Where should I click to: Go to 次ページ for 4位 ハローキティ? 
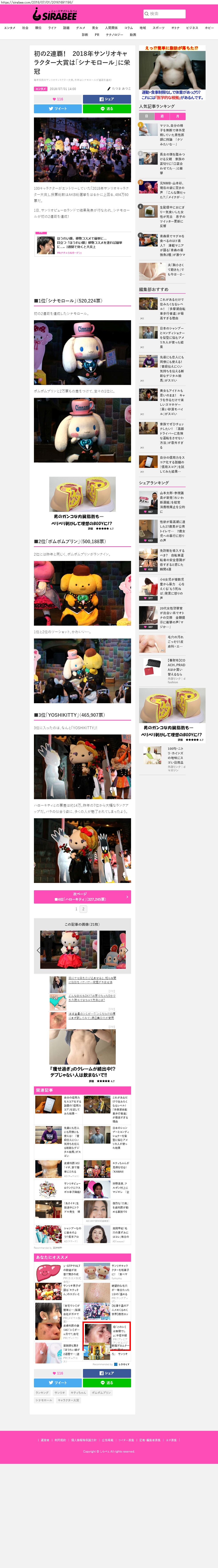tap(82, 897)
